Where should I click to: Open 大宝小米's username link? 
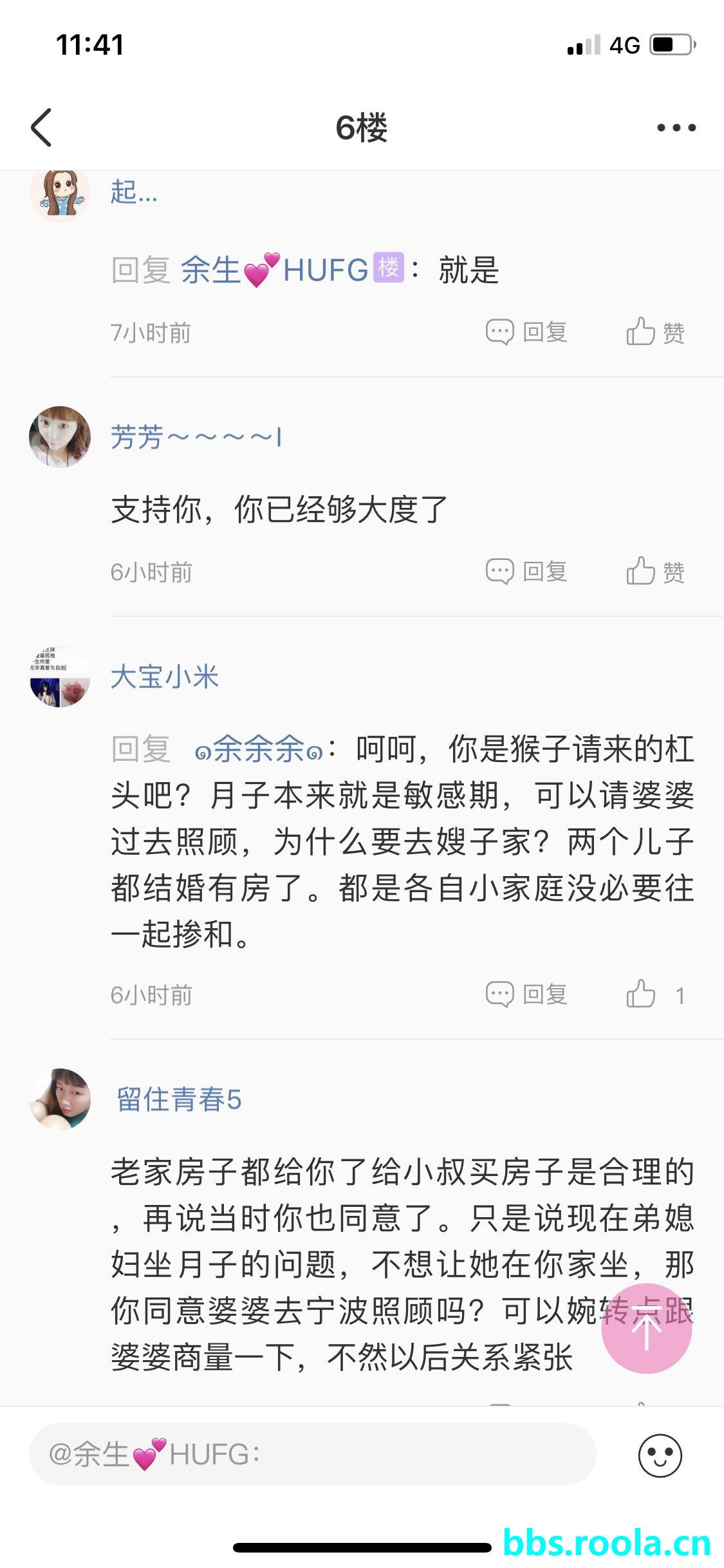(165, 677)
